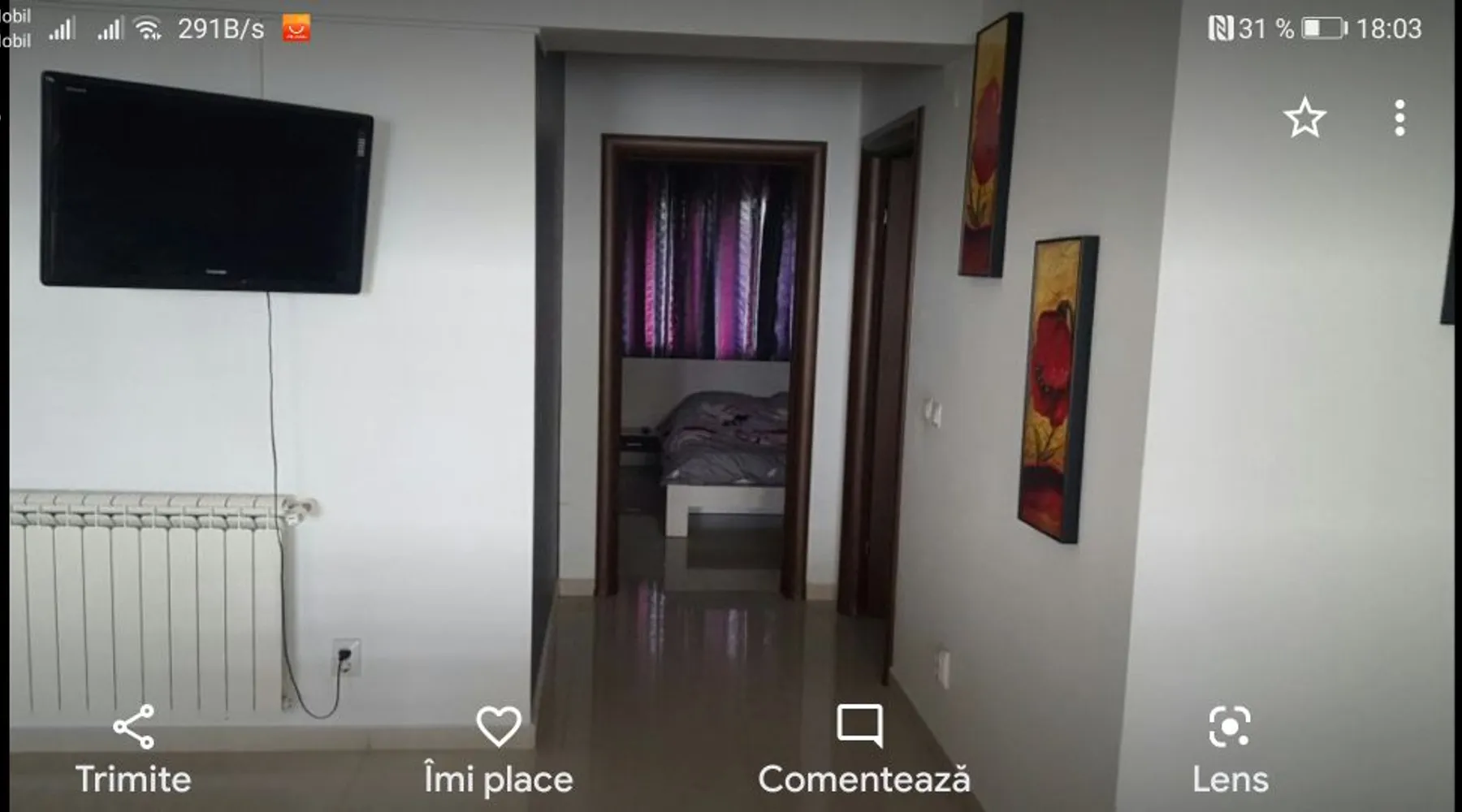This screenshot has width=1462, height=812.
Task: Mark this photo as favorite with star
Action: (1304, 119)
